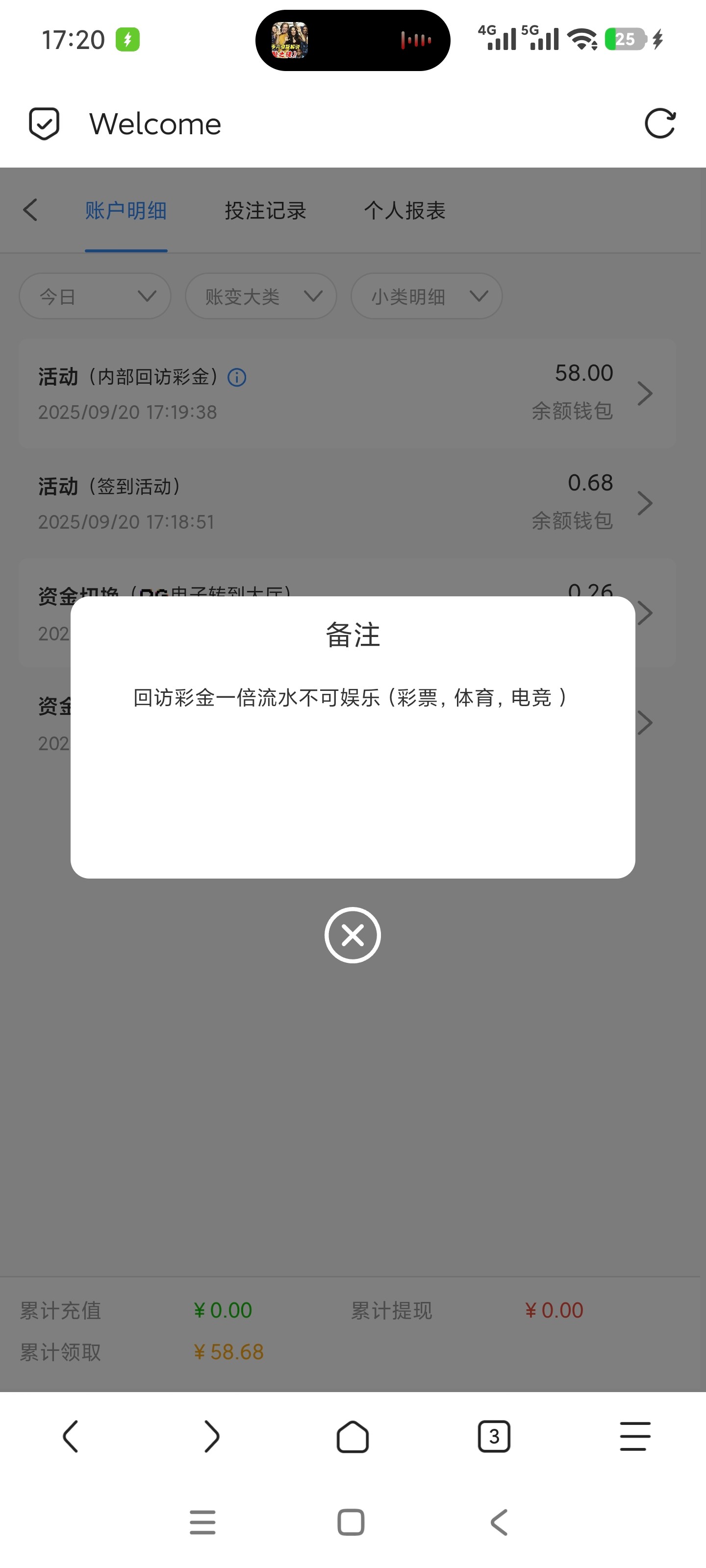Viewport: 706px width, 1568px height.
Task: Show info for 内部回访彩金
Action: pyautogui.click(x=237, y=378)
